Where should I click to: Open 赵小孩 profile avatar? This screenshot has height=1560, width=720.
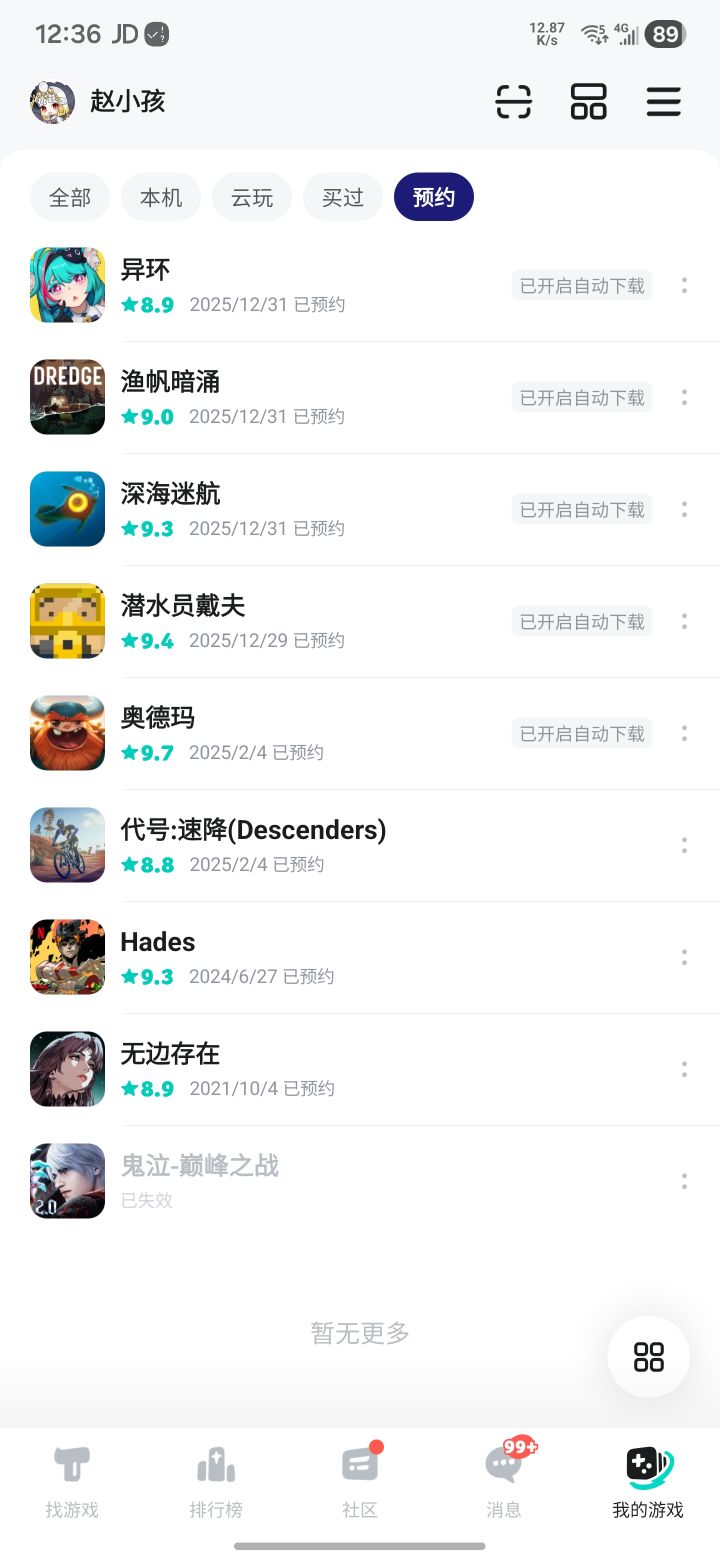pyautogui.click(x=53, y=102)
